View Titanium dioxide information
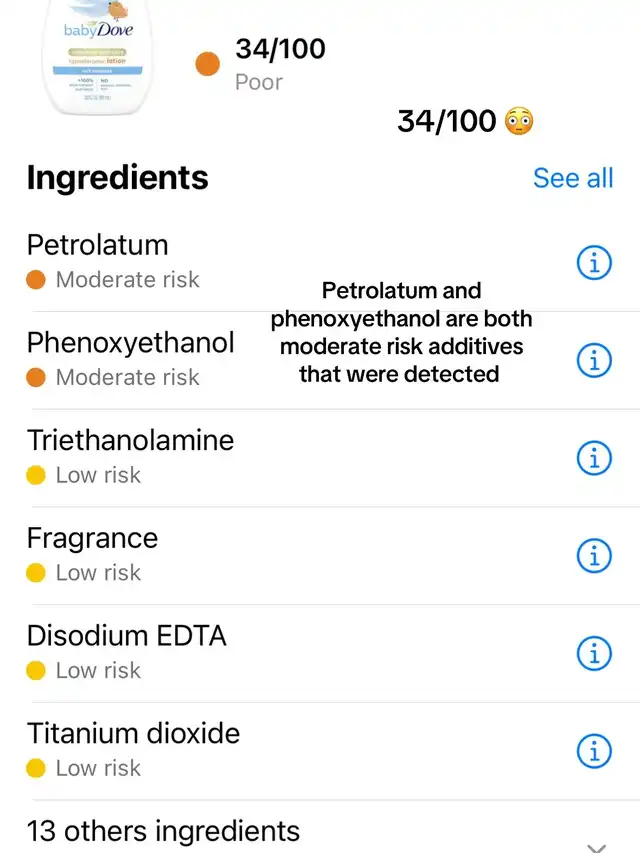Screen dimensions: 640x853 click(x=594, y=750)
